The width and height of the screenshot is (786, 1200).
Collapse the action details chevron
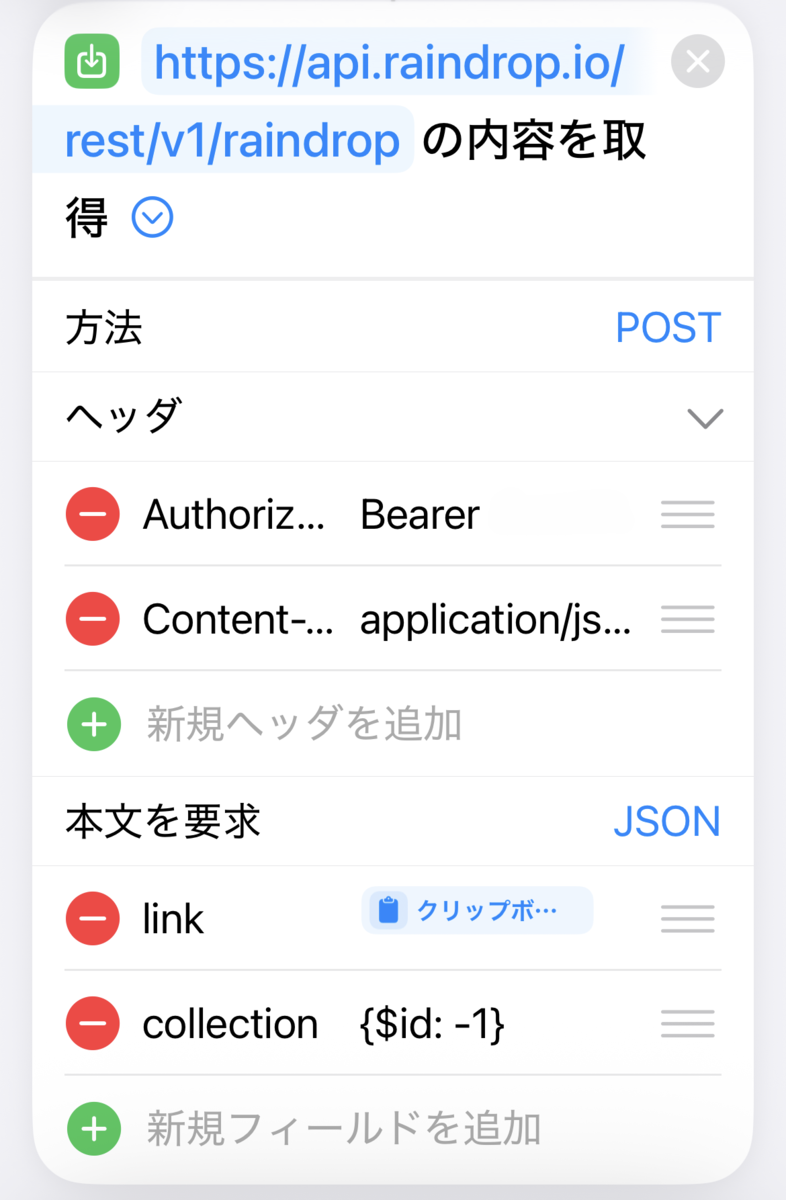(x=153, y=218)
